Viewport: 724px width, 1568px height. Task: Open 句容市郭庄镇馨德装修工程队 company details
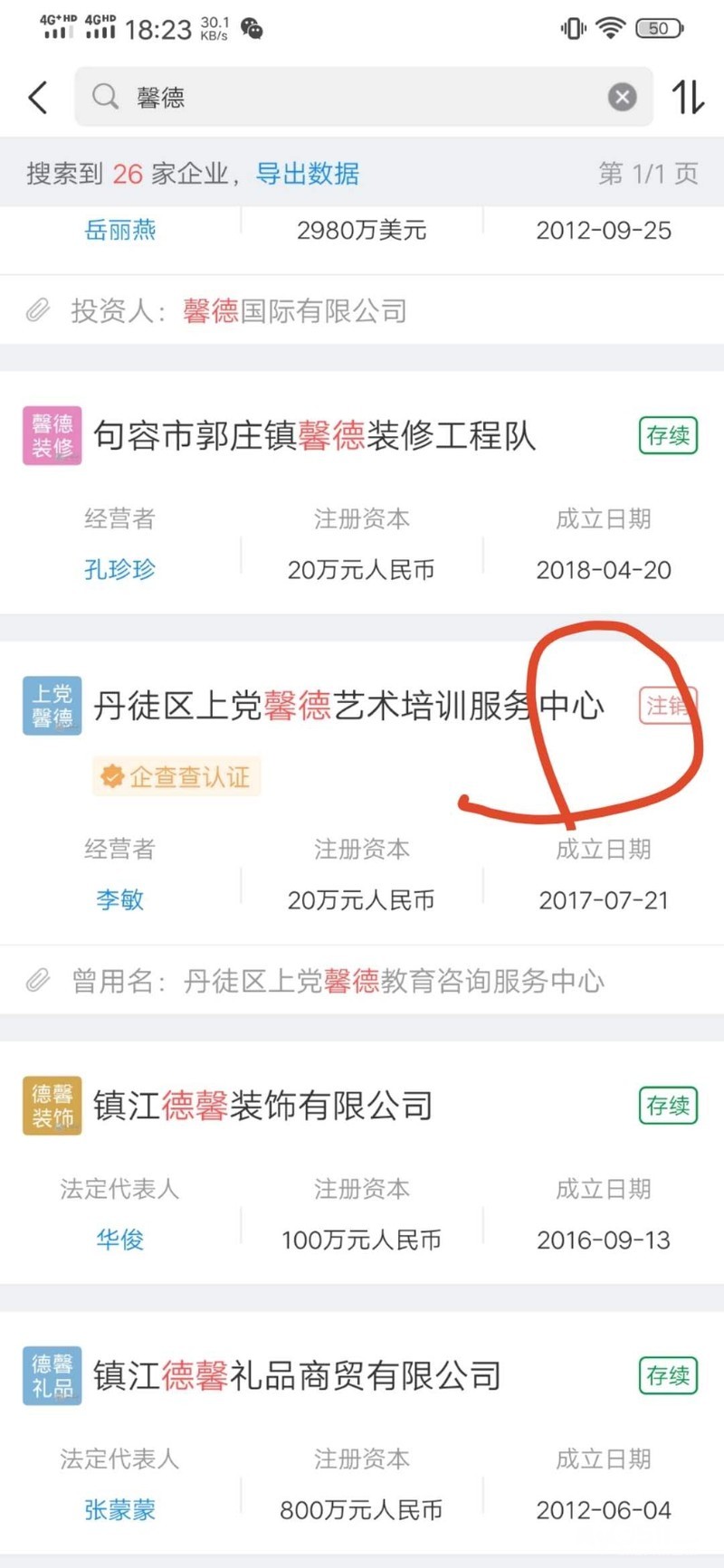coord(315,436)
